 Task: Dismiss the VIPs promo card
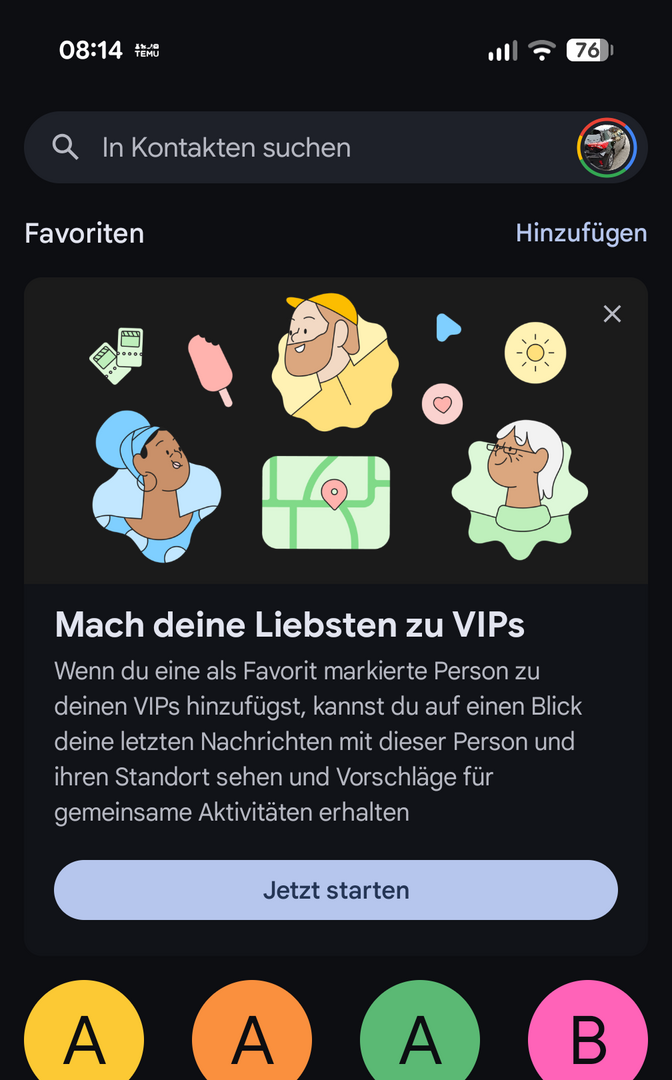[x=612, y=314]
